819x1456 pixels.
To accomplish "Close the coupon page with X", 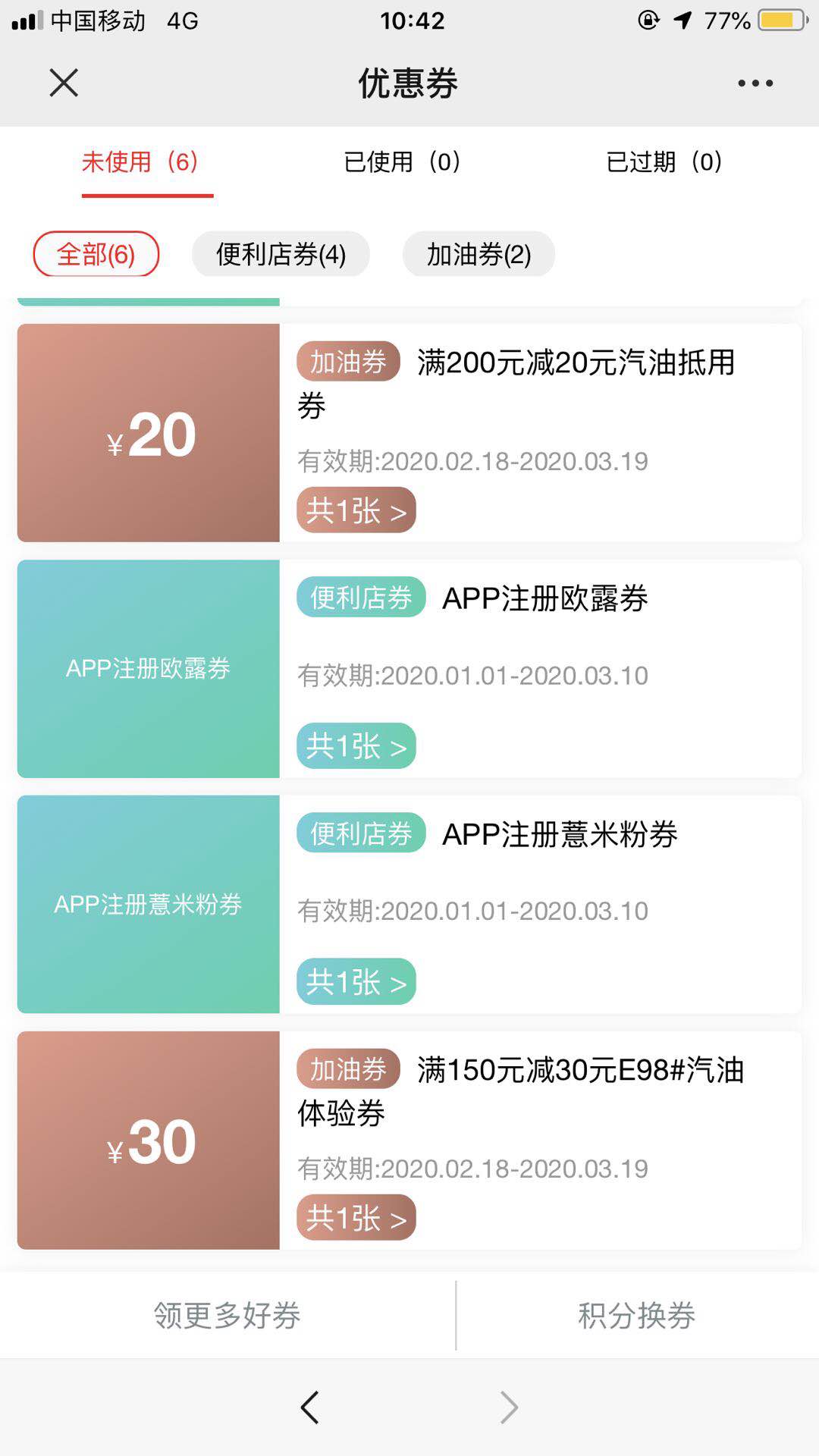I will [x=64, y=83].
